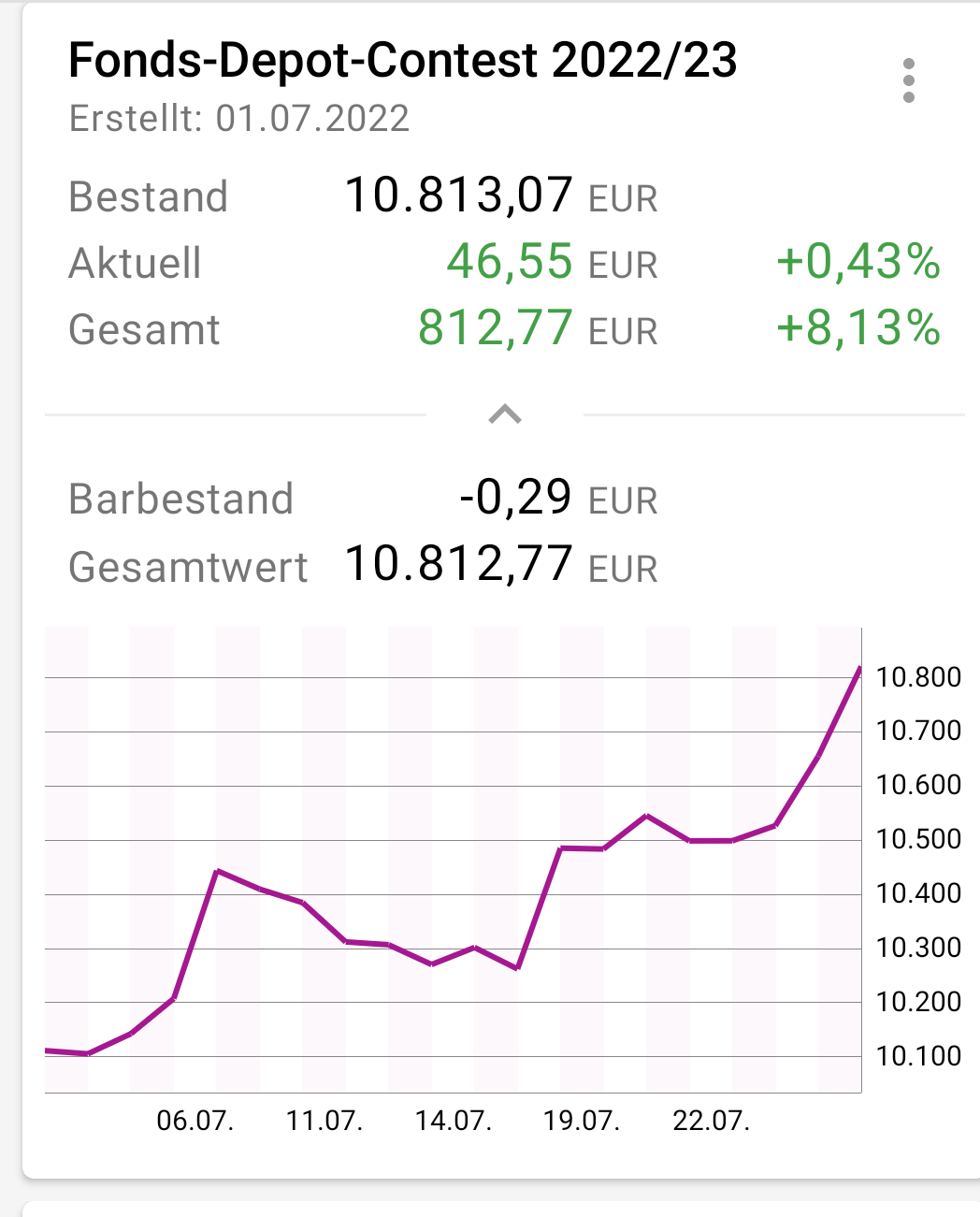Collapse the depot details chevron
Screen dimensions: 980x1217
tap(505, 413)
